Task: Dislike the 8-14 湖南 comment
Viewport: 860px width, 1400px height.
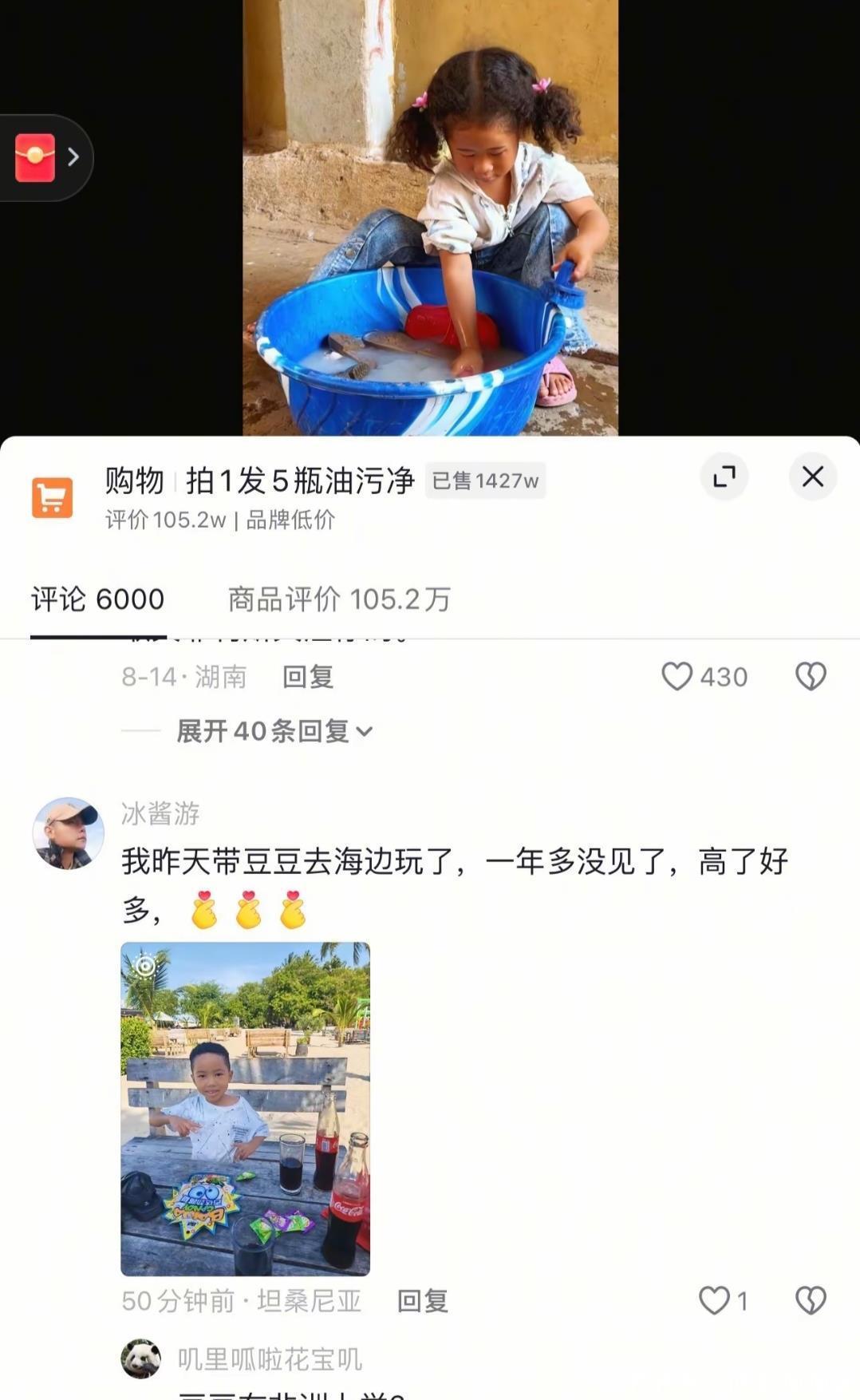Action: 810,677
